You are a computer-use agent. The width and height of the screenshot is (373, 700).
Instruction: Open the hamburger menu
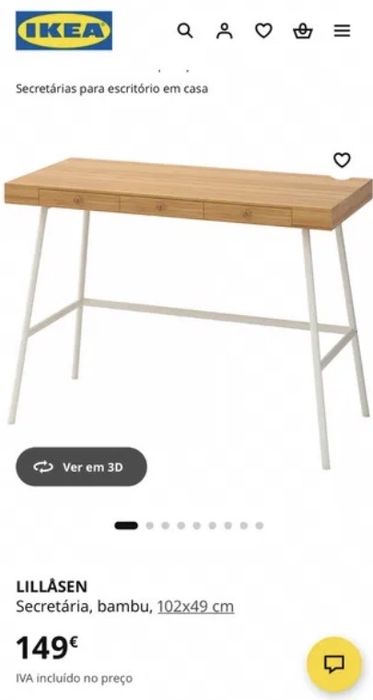tap(342, 31)
